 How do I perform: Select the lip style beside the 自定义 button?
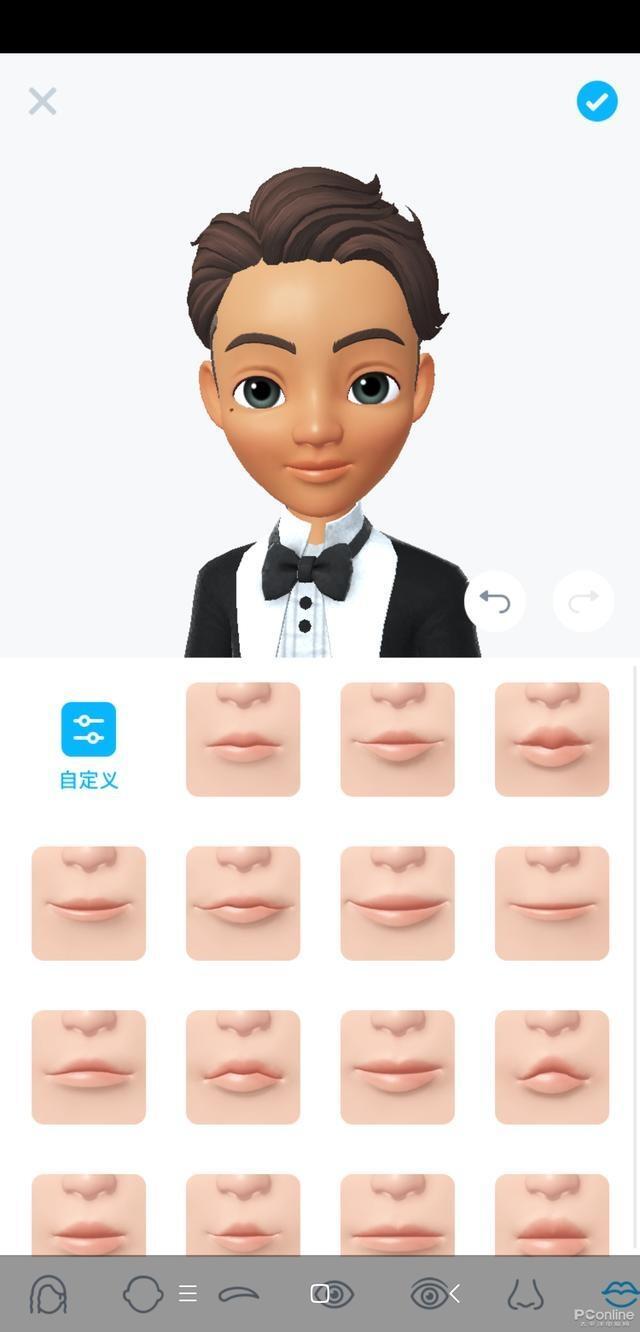[x=243, y=739]
